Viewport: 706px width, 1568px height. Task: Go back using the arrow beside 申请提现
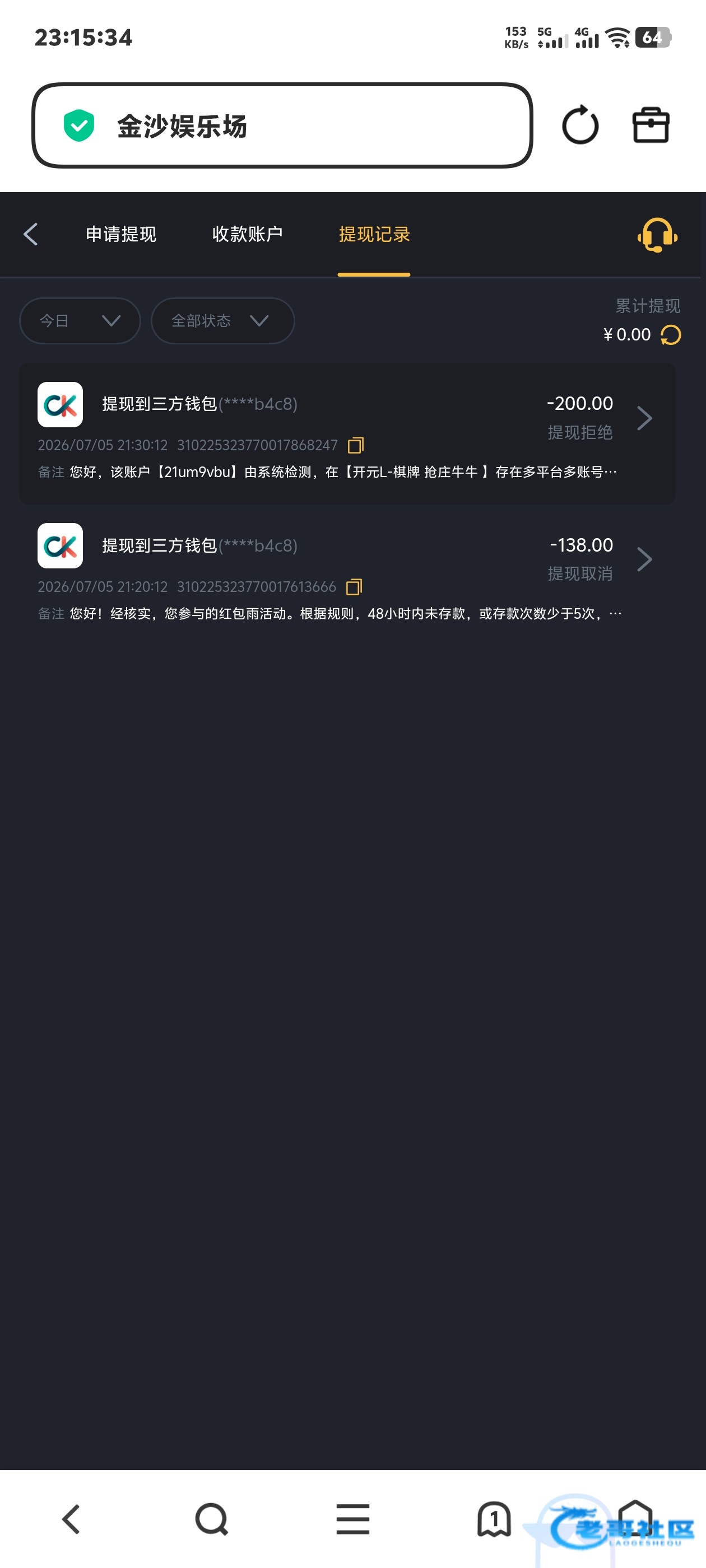click(30, 234)
